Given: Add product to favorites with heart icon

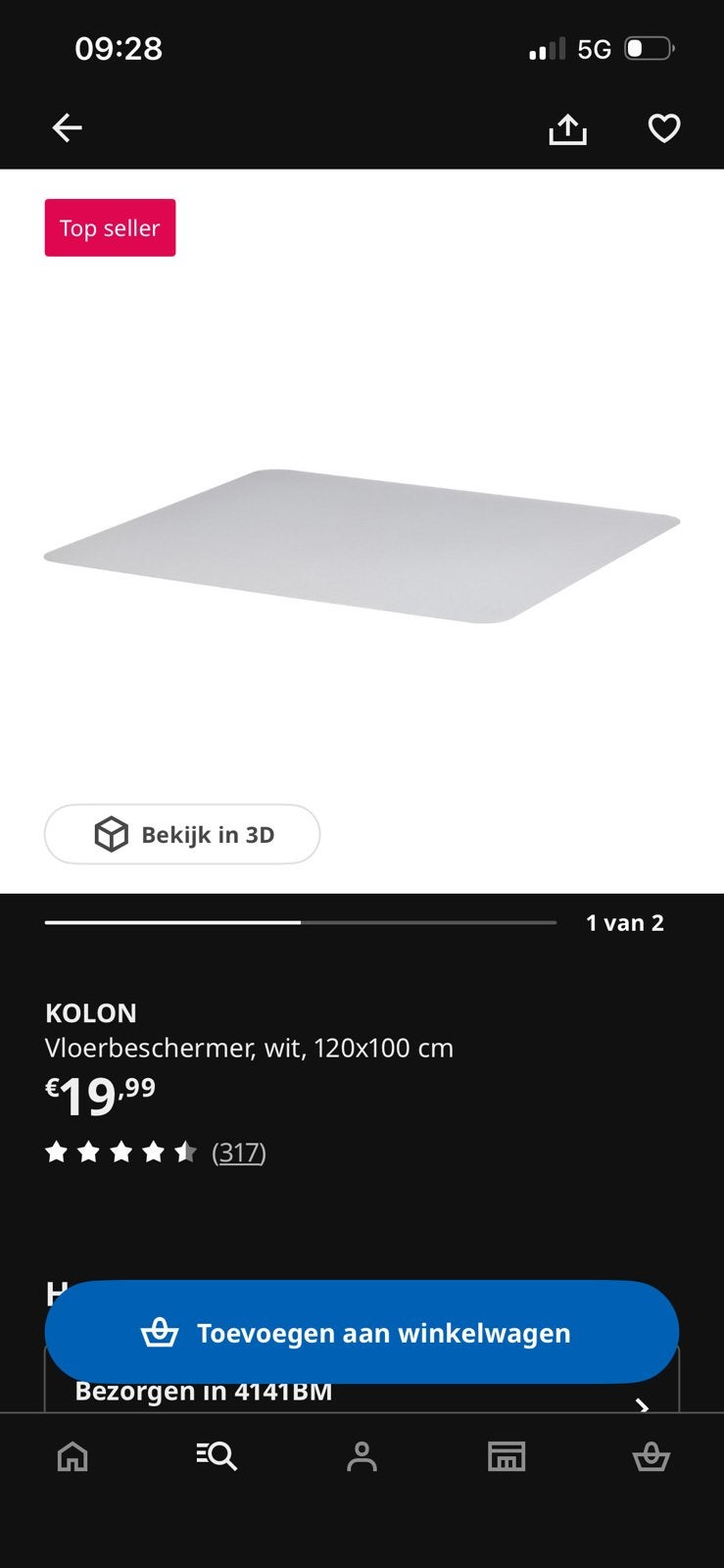Looking at the screenshot, I should [664, 128].
